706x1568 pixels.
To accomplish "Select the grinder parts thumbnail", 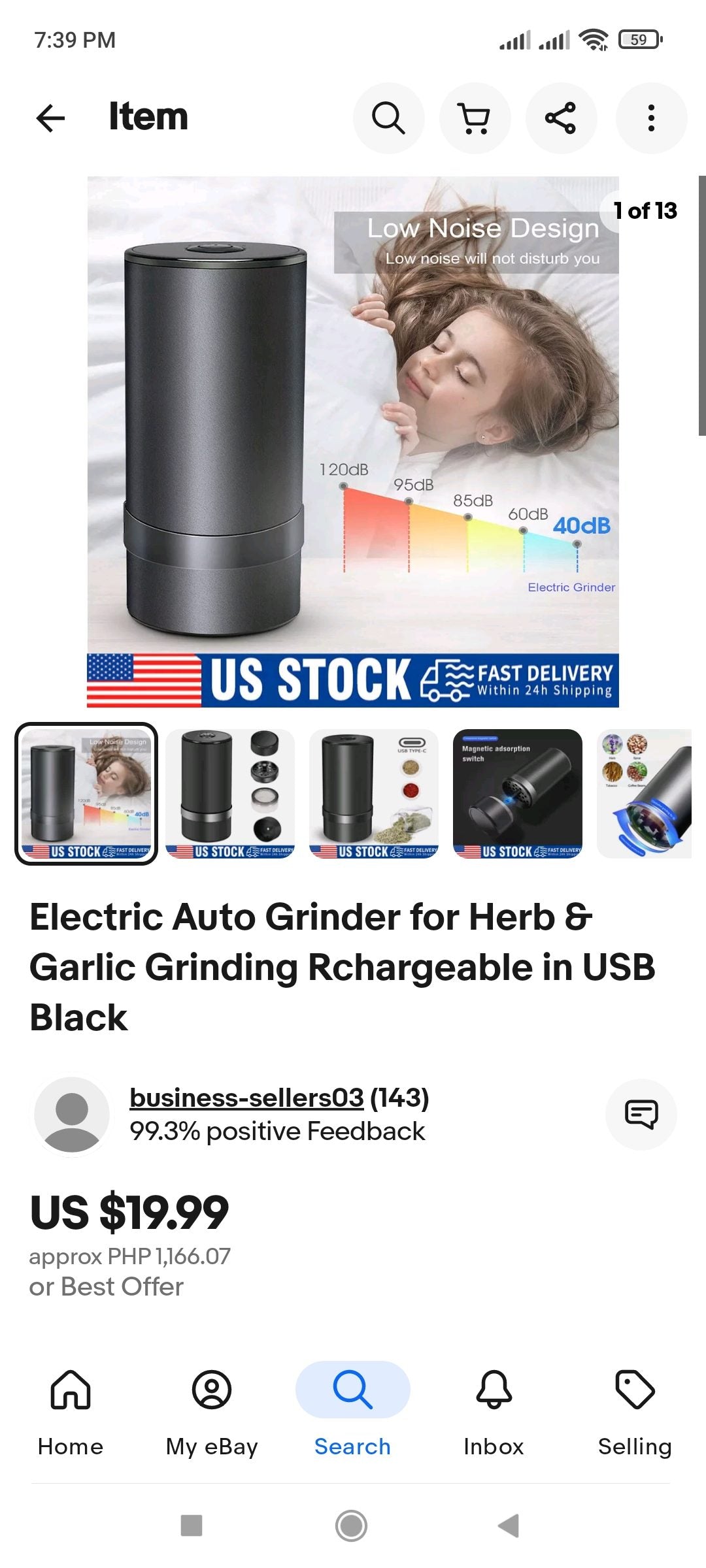I will coord(230,793).
